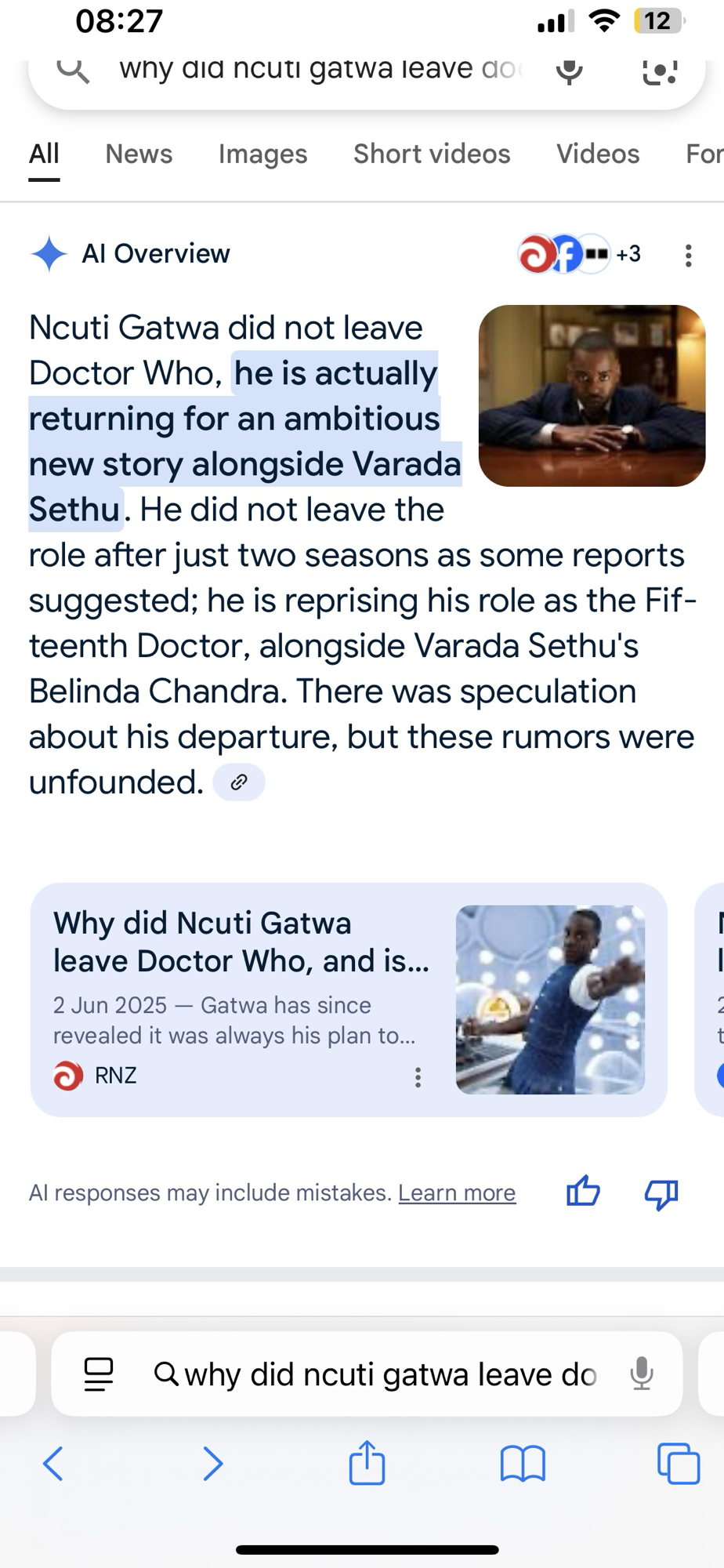Give the AI Overview a thumbs down

661,1194
